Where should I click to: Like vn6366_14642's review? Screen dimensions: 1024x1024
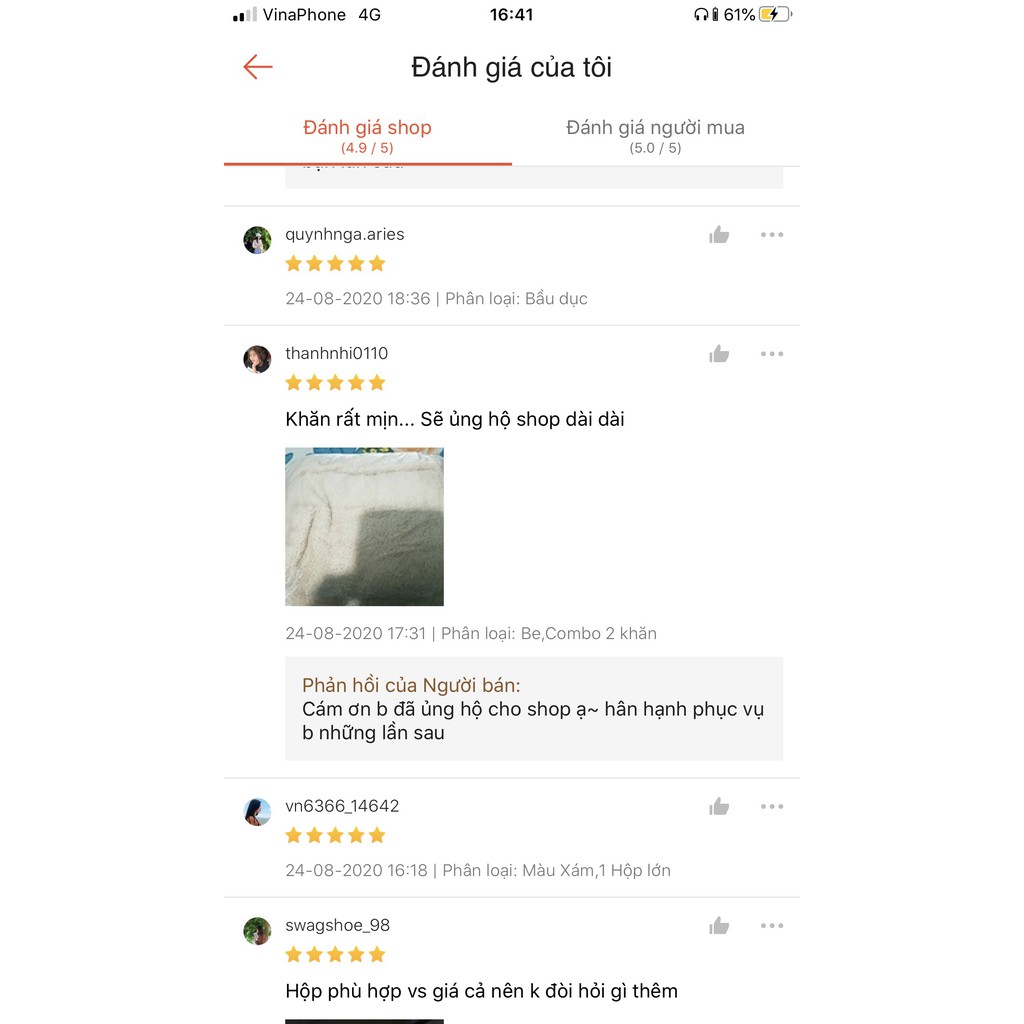click(719, 807)
